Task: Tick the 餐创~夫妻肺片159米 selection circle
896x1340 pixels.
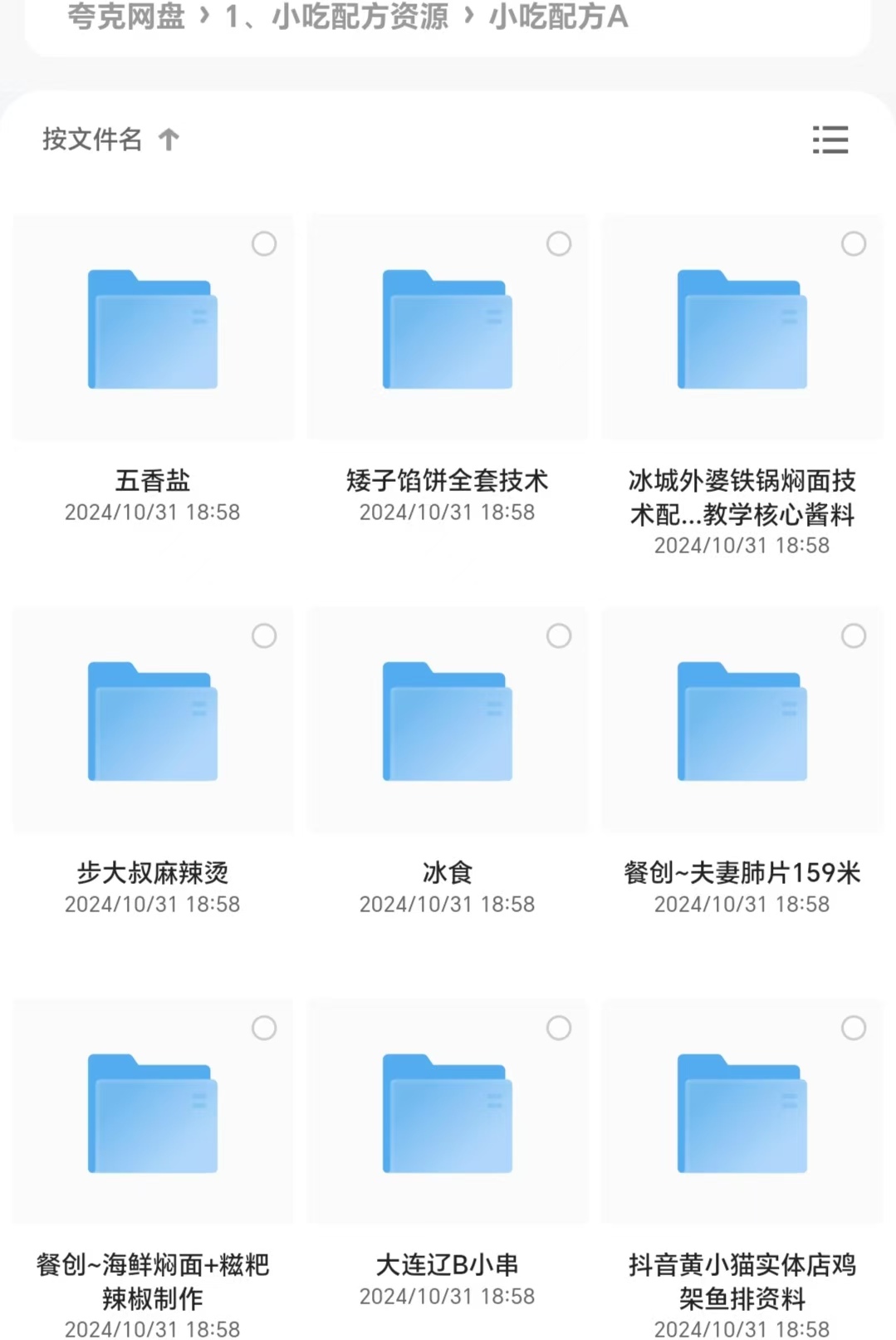Action: click(854, 636)
